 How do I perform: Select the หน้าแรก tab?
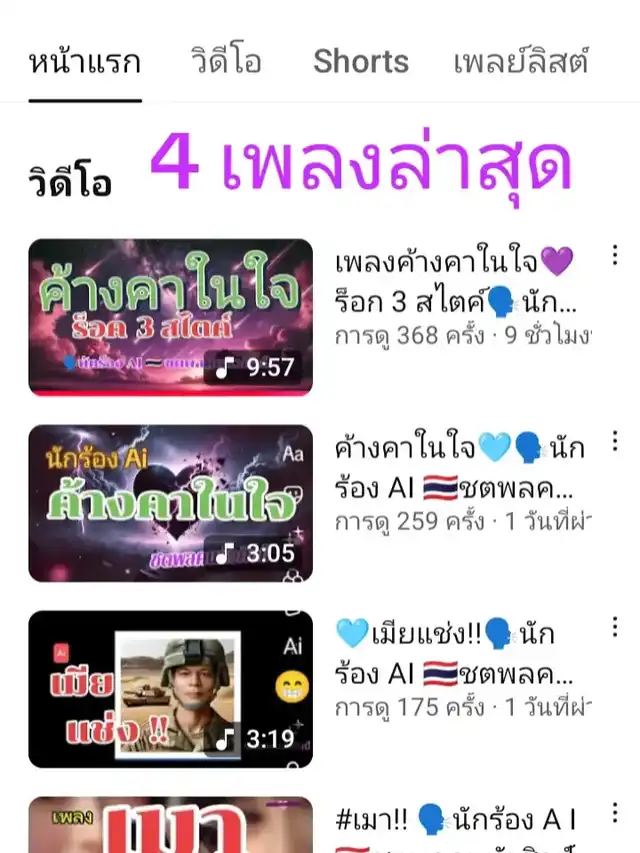pyautogui.click(x=85, y=62)
